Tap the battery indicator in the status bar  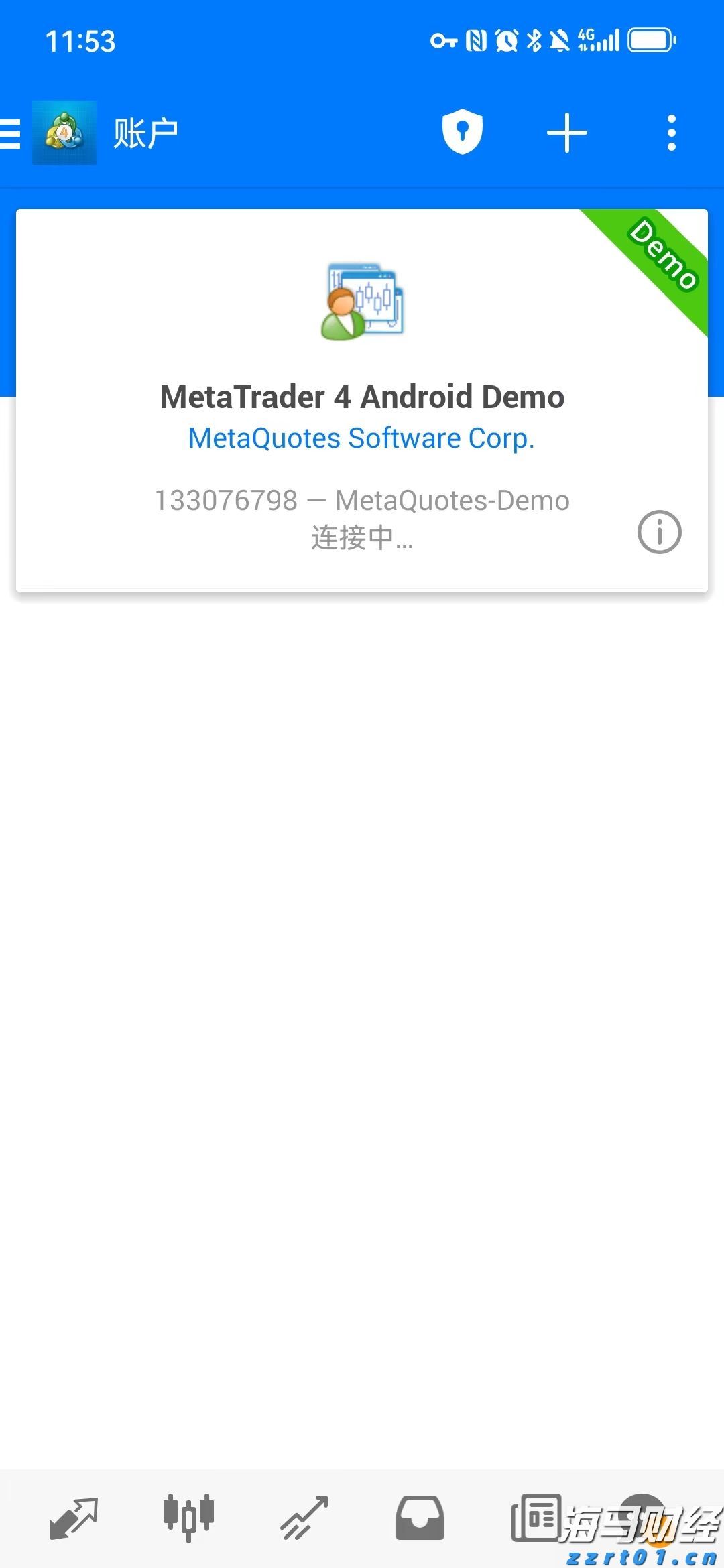pyautogui.click(x=648, y=40)
